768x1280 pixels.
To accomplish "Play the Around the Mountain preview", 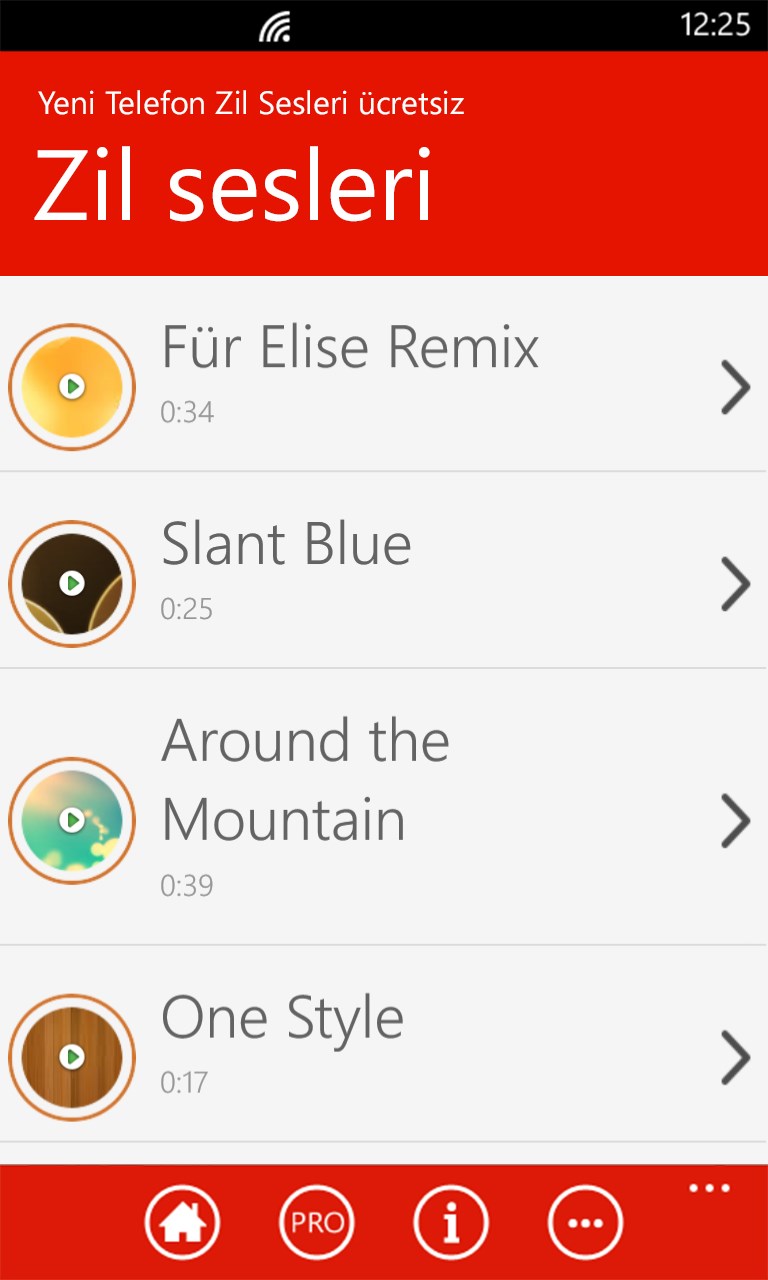I will 72,820.
